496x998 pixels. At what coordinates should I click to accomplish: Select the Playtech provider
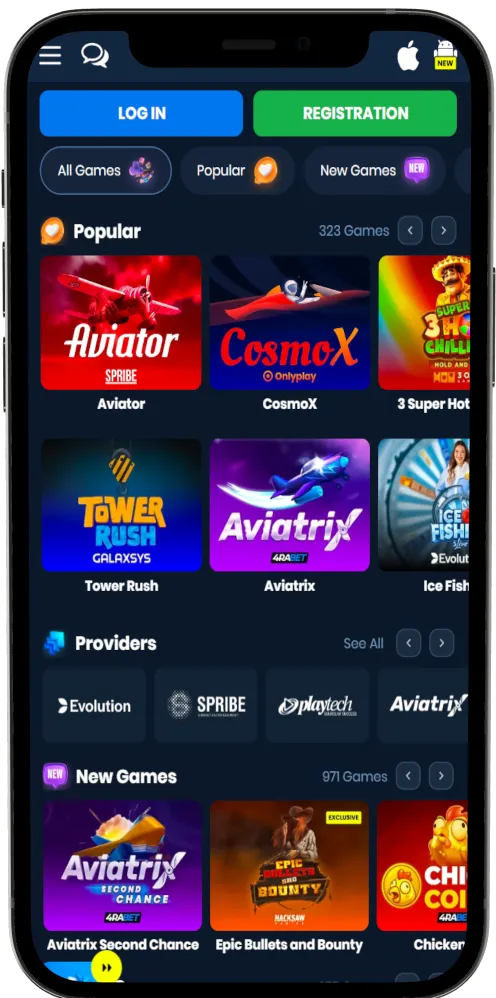(317, 705)
